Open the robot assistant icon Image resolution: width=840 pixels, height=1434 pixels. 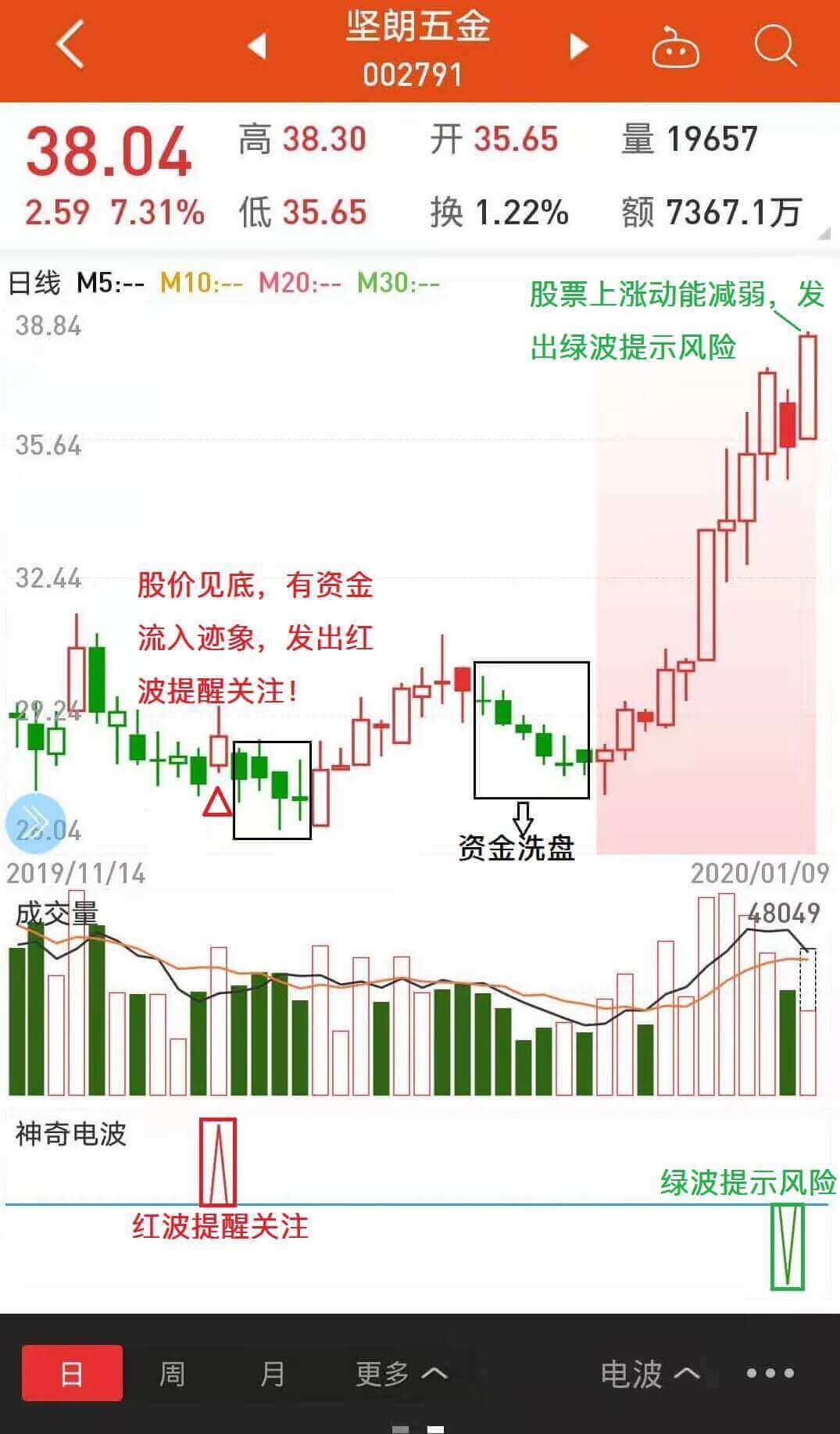(x=675, y=48)
